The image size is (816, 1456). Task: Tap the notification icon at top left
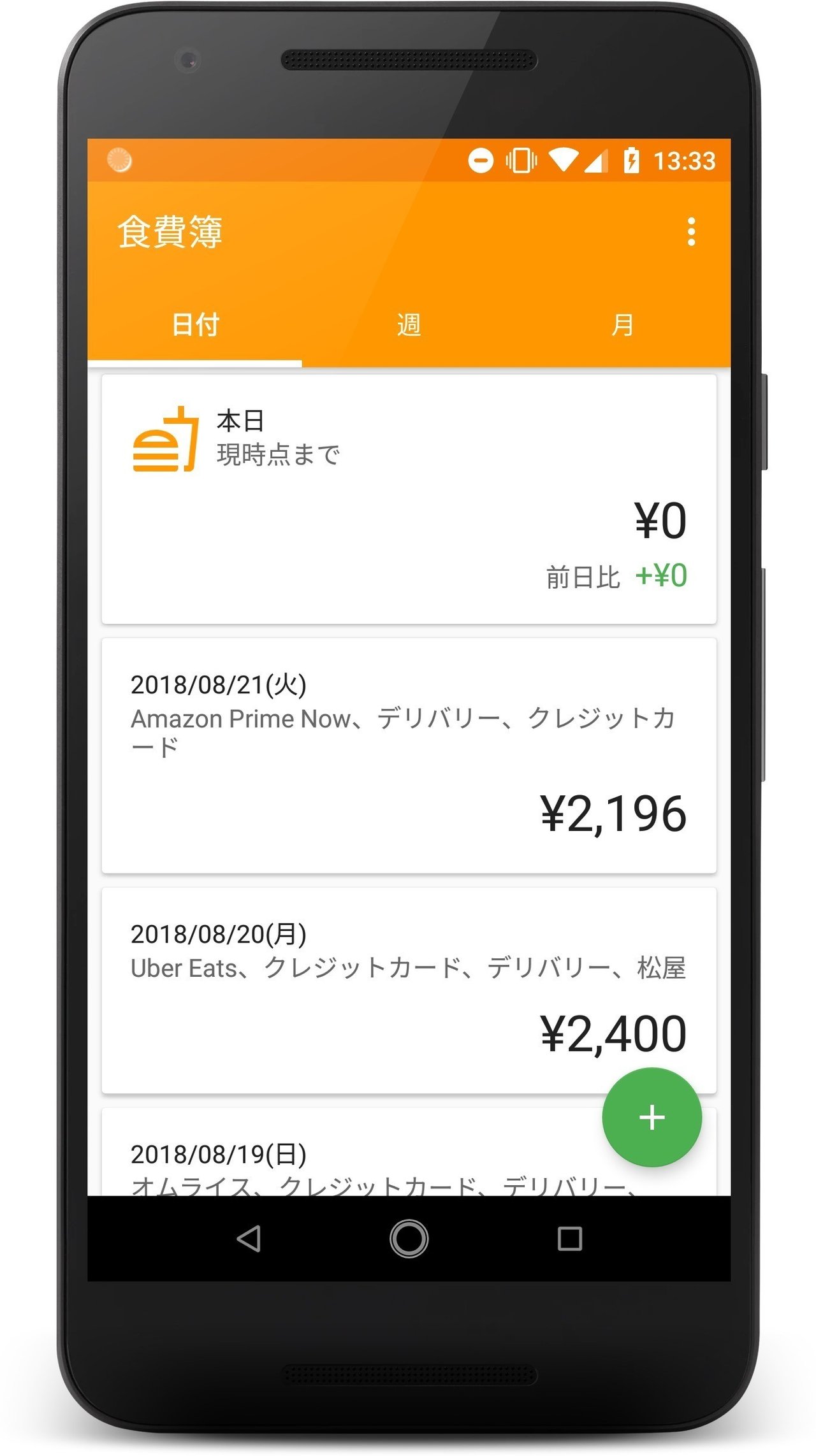pos(120,159)
